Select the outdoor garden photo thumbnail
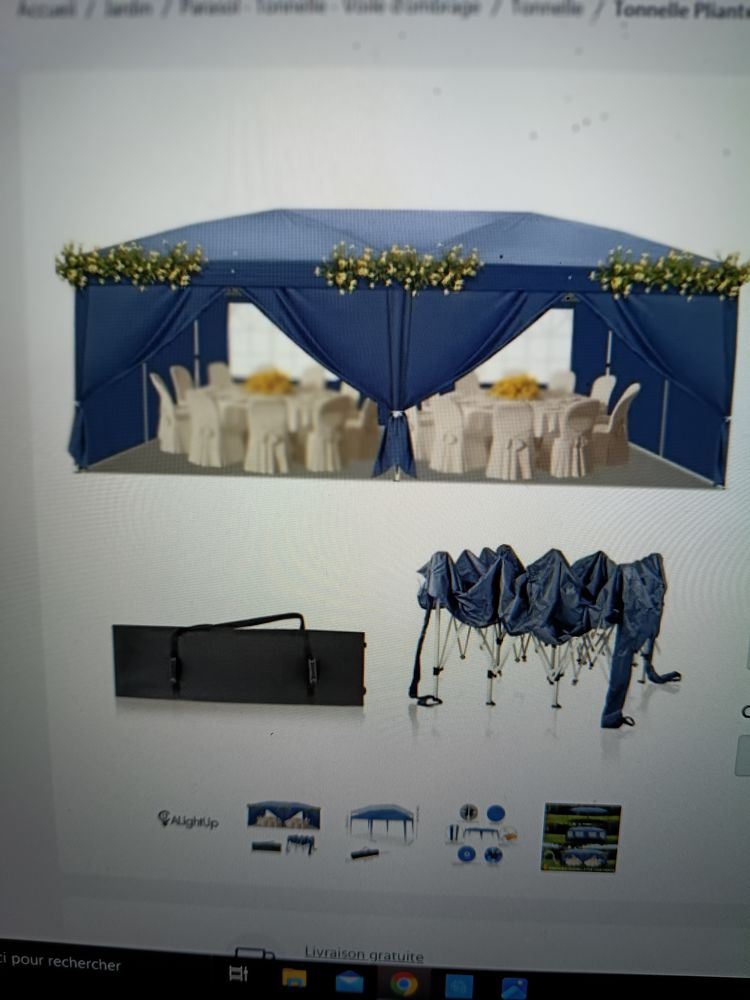Viewport: 750px width, 1000px height. click(x=581, y=836)
